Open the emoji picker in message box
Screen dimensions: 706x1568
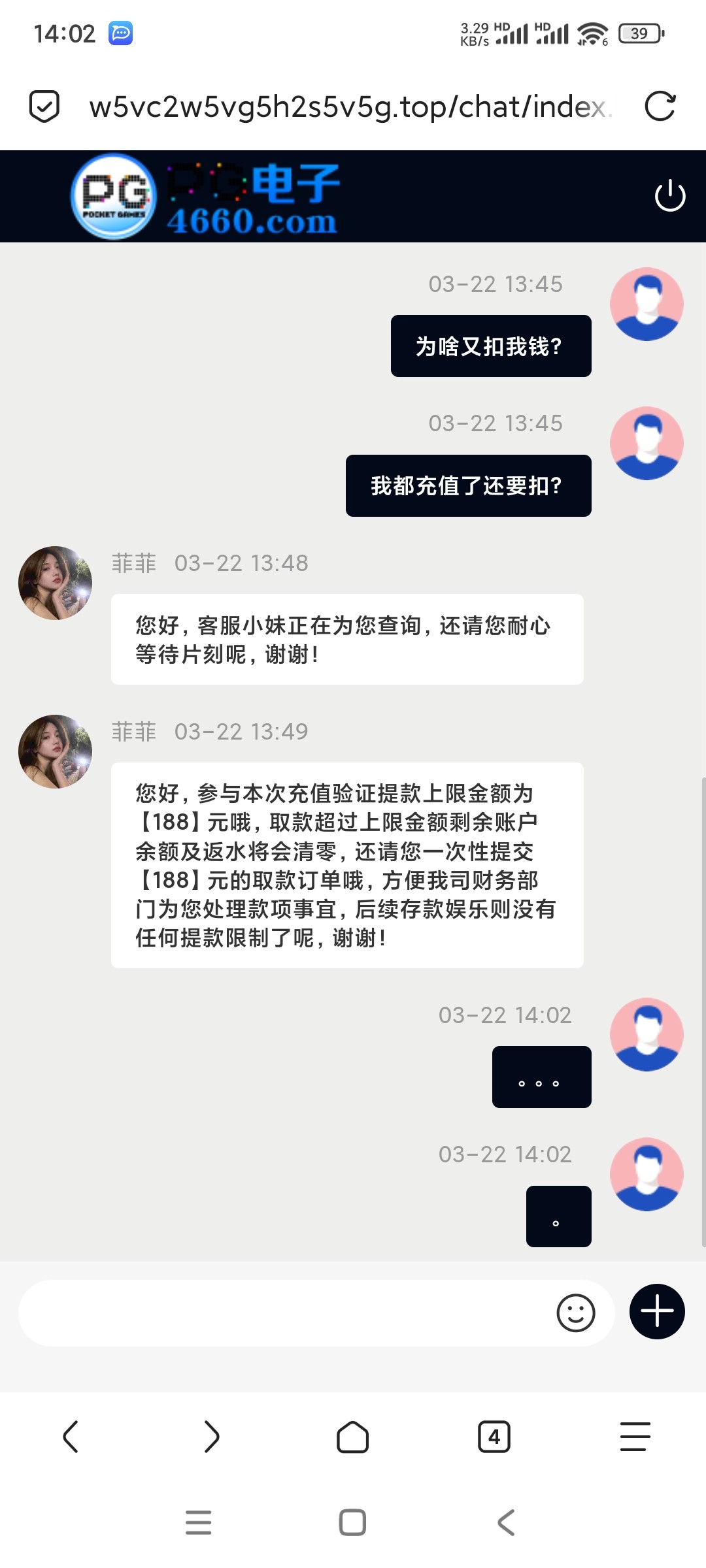click(x=575, y=1313)
